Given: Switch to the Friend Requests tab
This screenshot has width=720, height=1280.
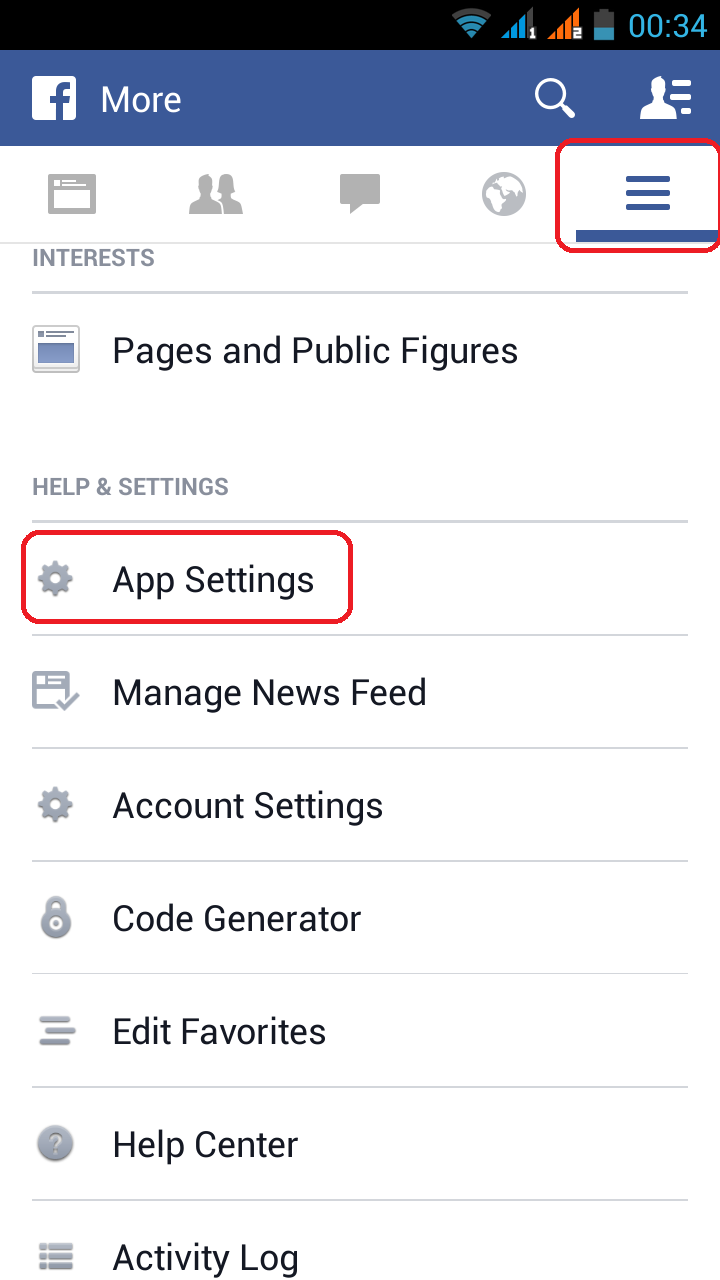Looking at the screenshot, I should coord(216,194).
